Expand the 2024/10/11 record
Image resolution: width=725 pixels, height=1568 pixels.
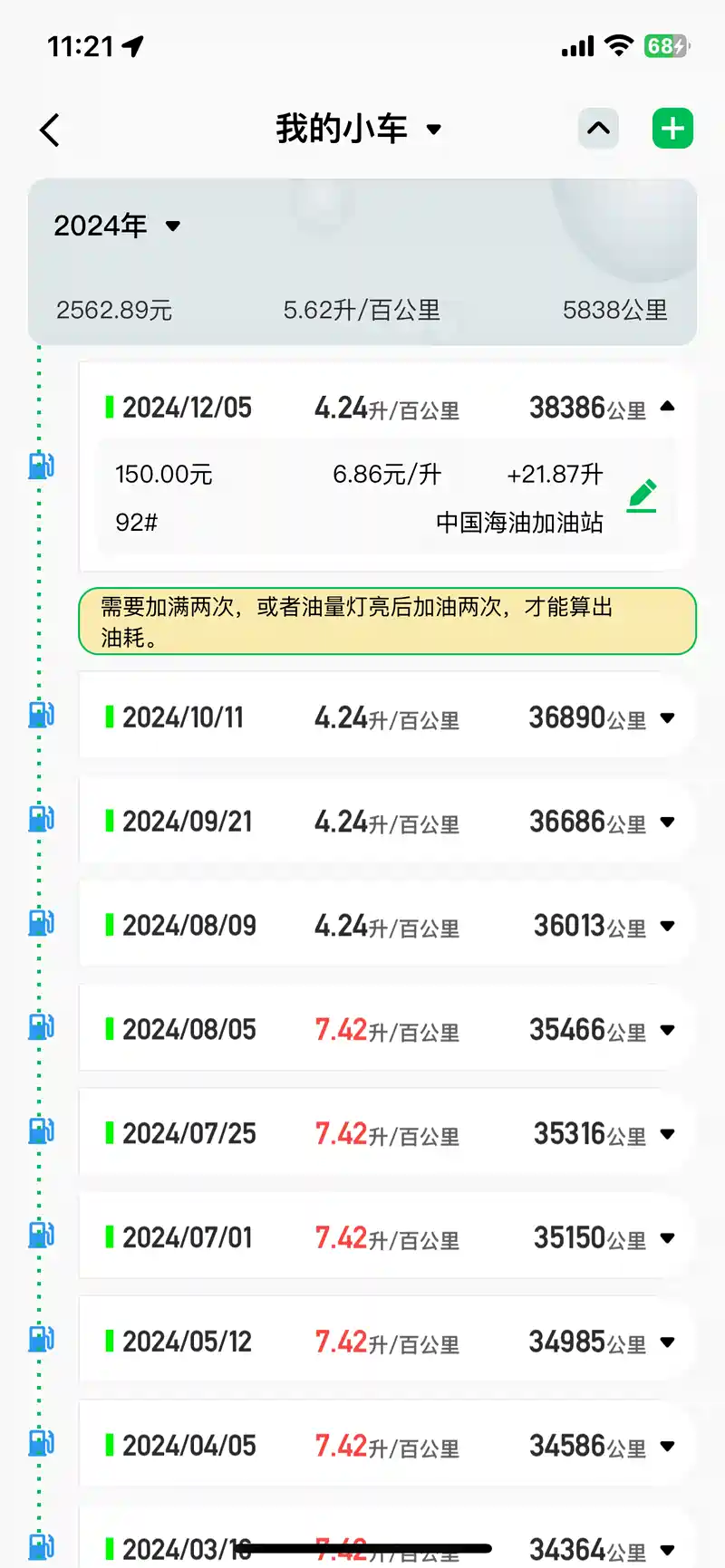(x=668, y=717)
